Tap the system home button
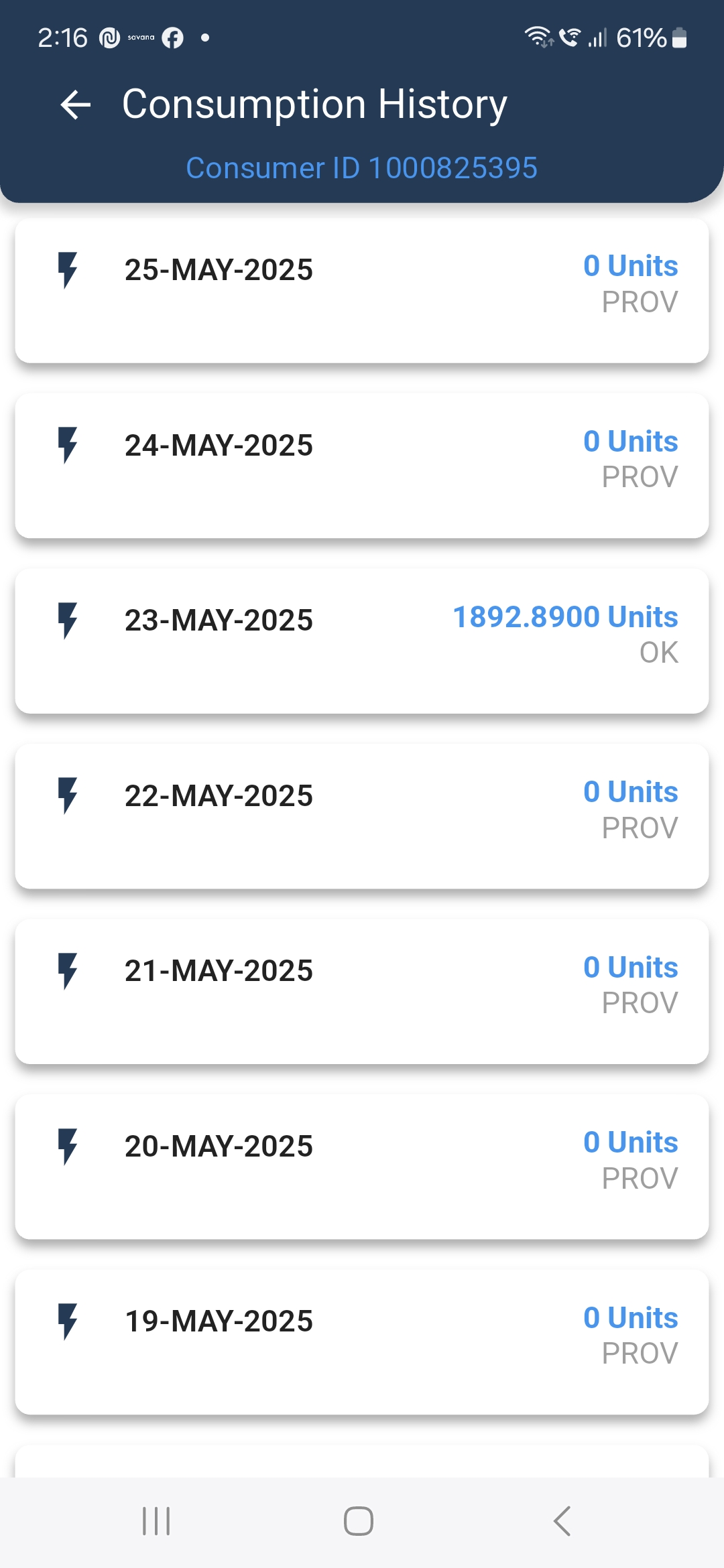Viewport: 724px width, 1568px height. click(359, 1520)
